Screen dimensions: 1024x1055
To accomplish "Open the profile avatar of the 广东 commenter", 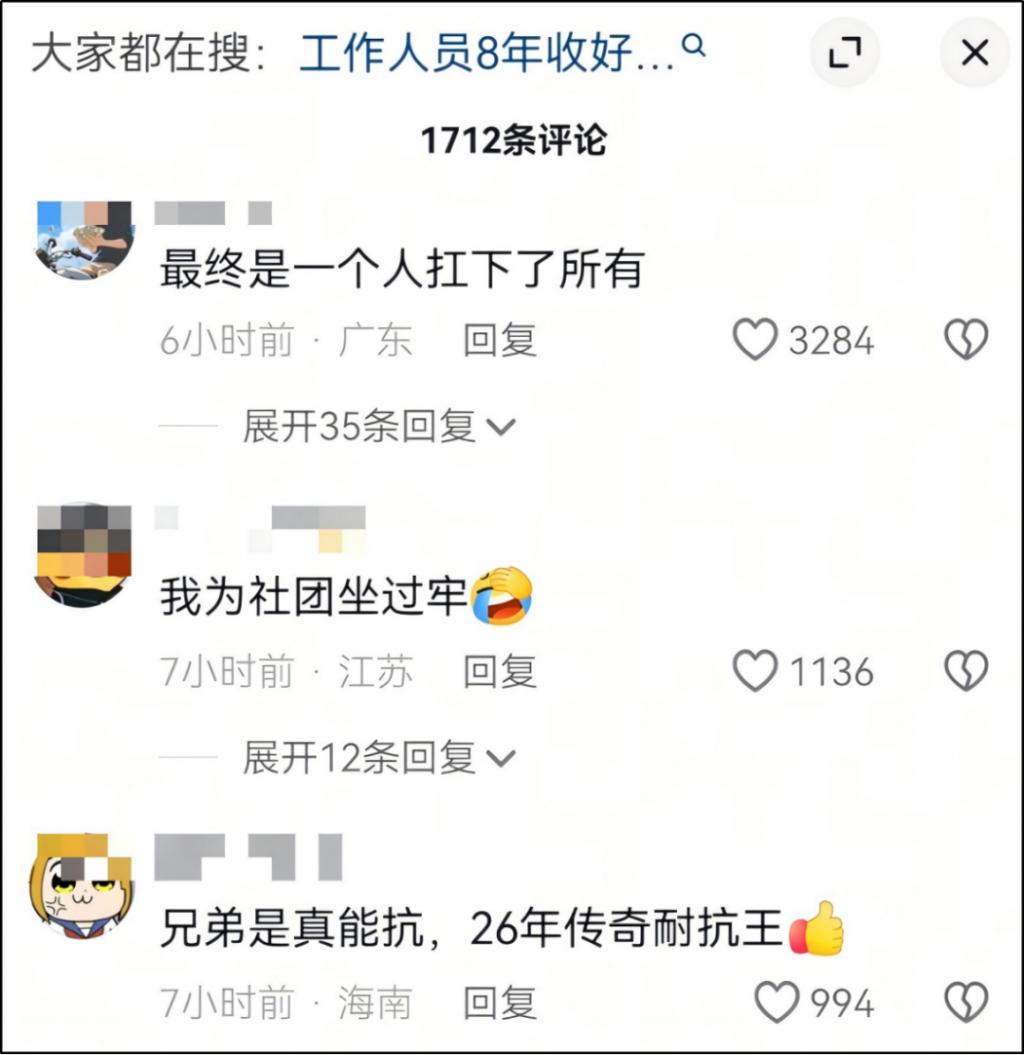I will (84, 241).
